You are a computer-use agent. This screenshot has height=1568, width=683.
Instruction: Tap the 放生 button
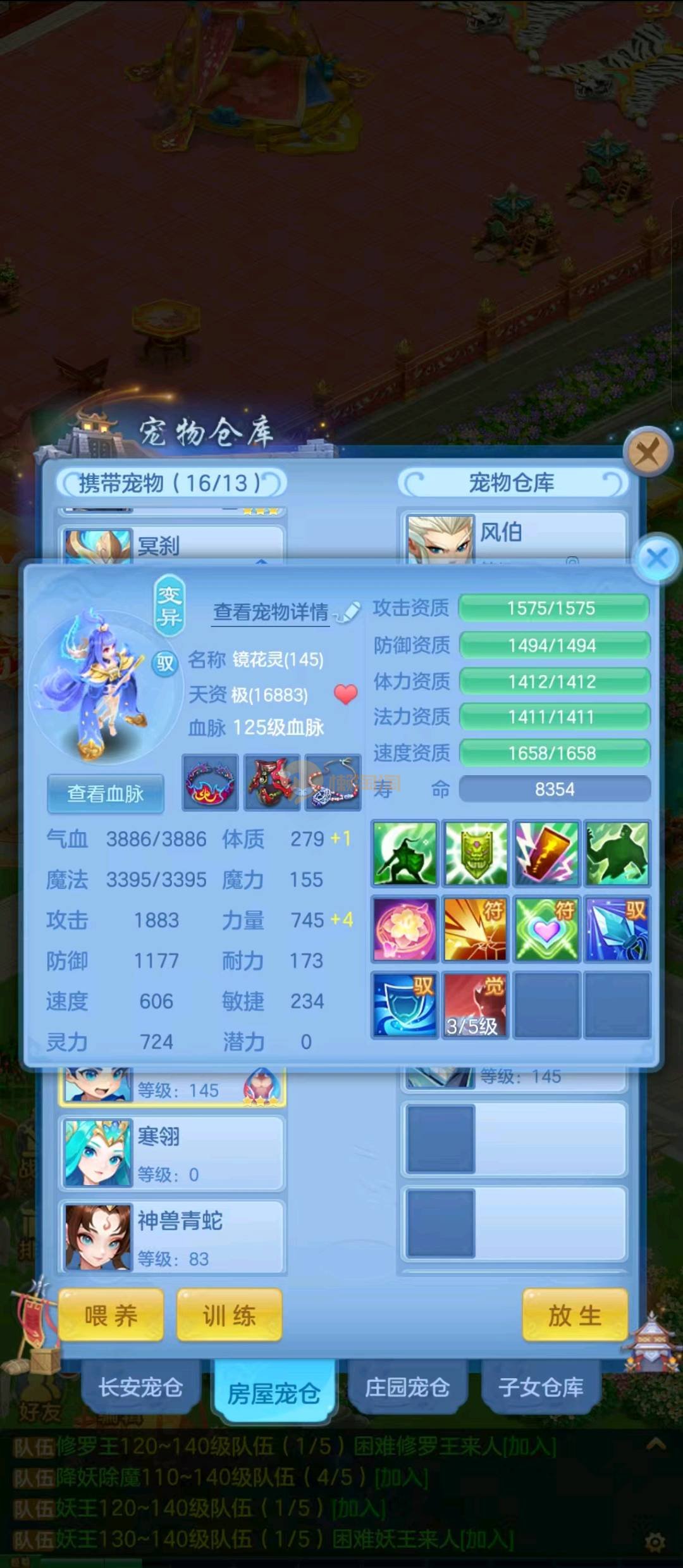point(574,1316)
